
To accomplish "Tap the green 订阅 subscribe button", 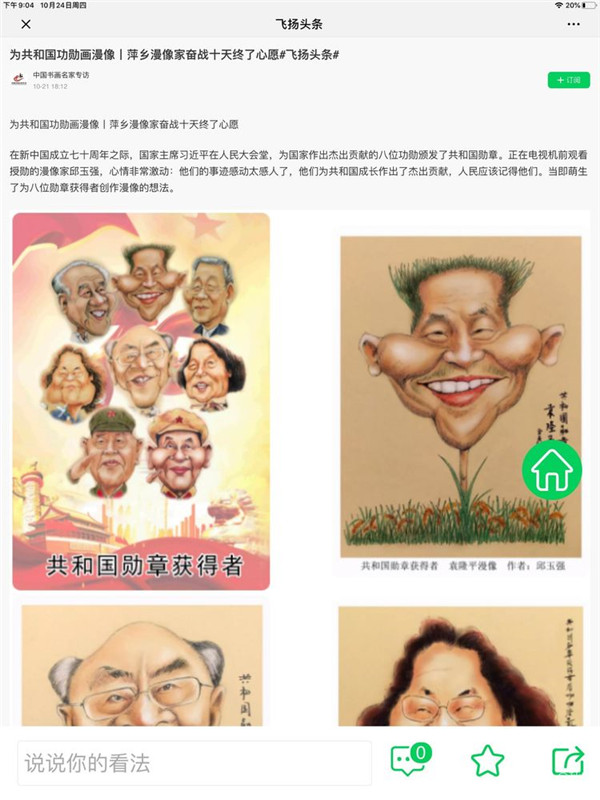I will point(568,80).
